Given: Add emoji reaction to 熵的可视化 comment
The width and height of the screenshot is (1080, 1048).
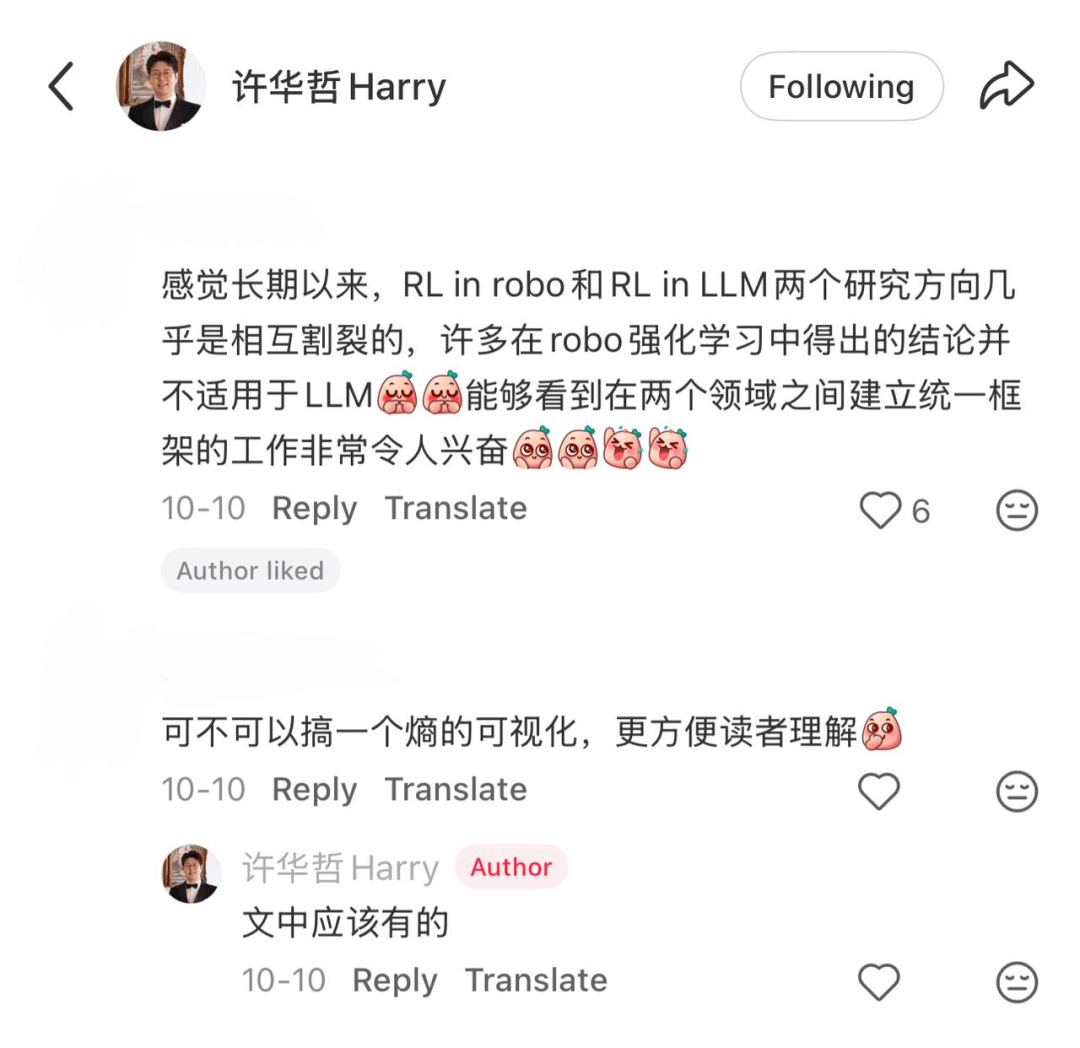Looking at the screenshot, I should tap(1017, 792).
